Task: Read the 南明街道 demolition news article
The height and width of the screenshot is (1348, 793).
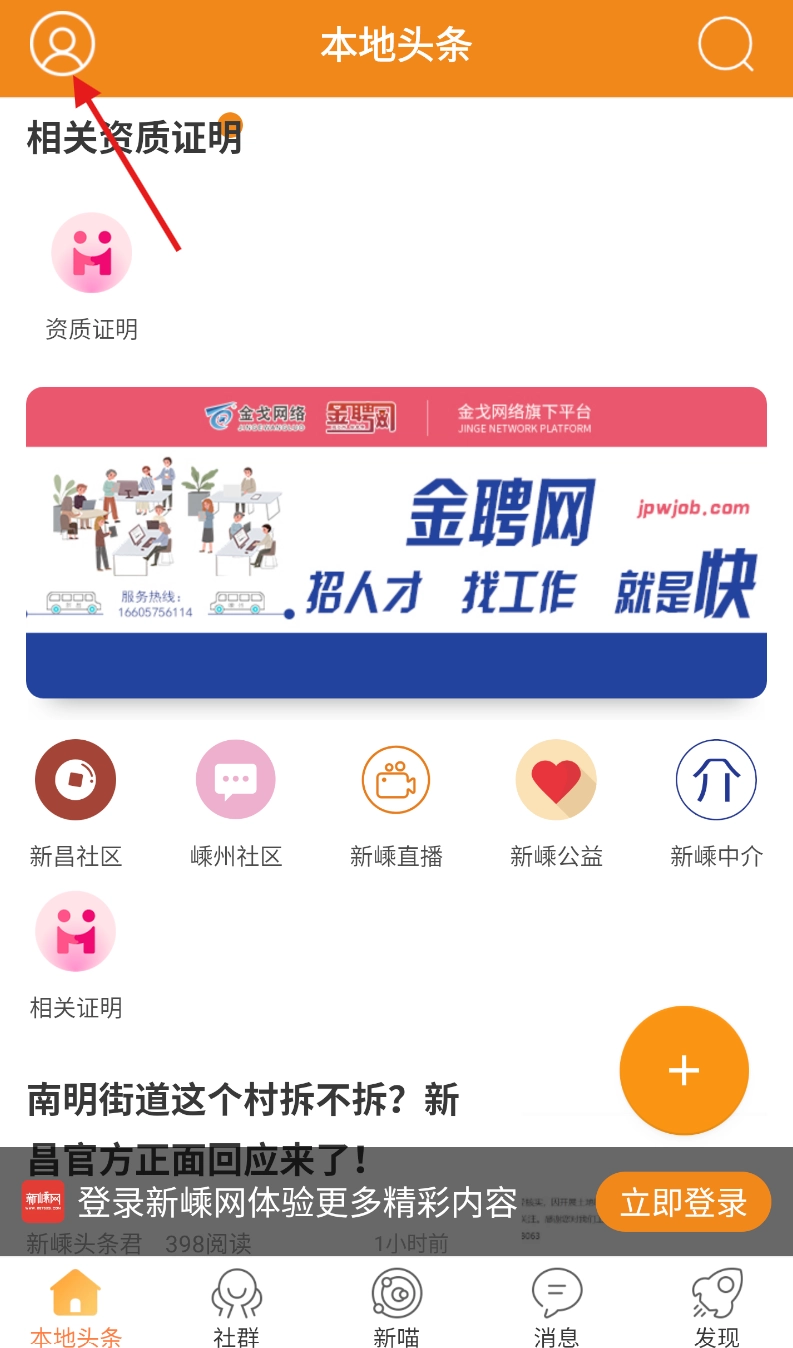Action: point(243,1102)
